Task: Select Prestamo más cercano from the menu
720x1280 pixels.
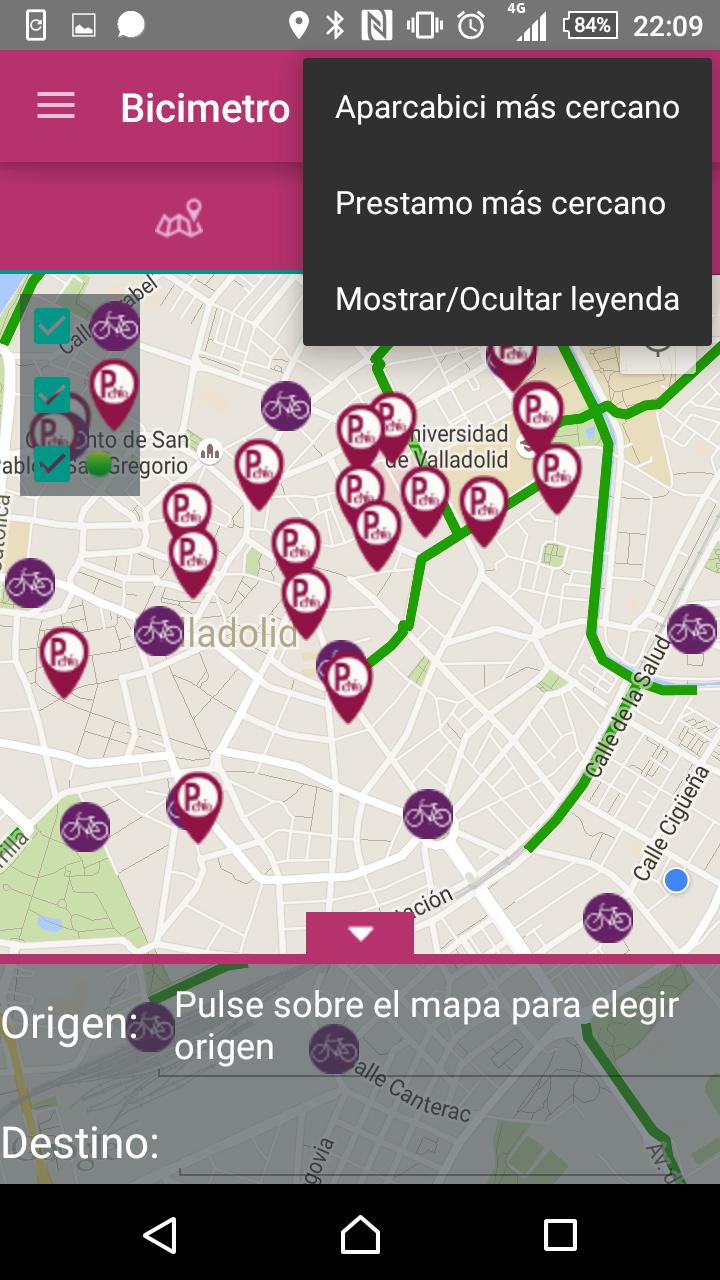Action: click(x=501, y=202)
